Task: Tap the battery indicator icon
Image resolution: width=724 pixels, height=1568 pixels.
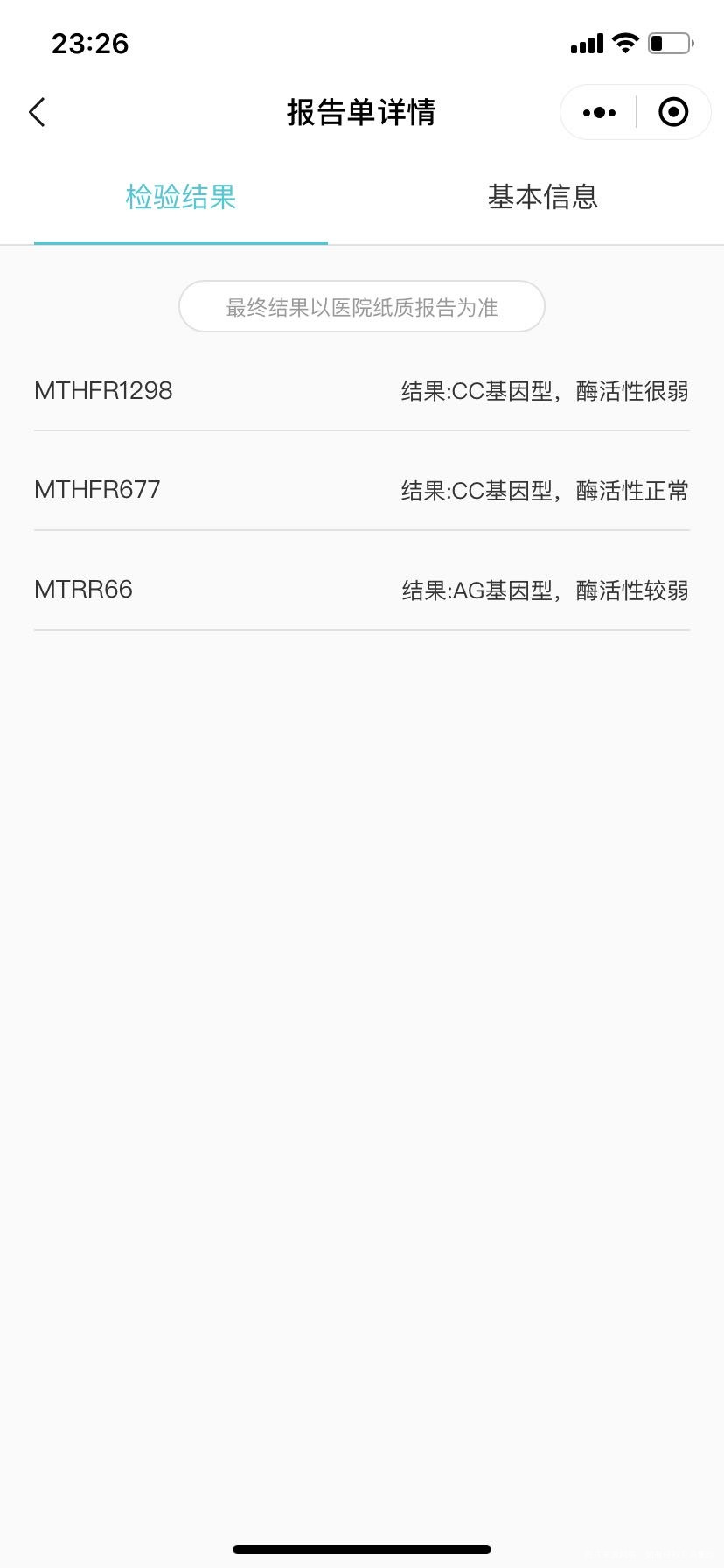Action: (x=667, y=43)
